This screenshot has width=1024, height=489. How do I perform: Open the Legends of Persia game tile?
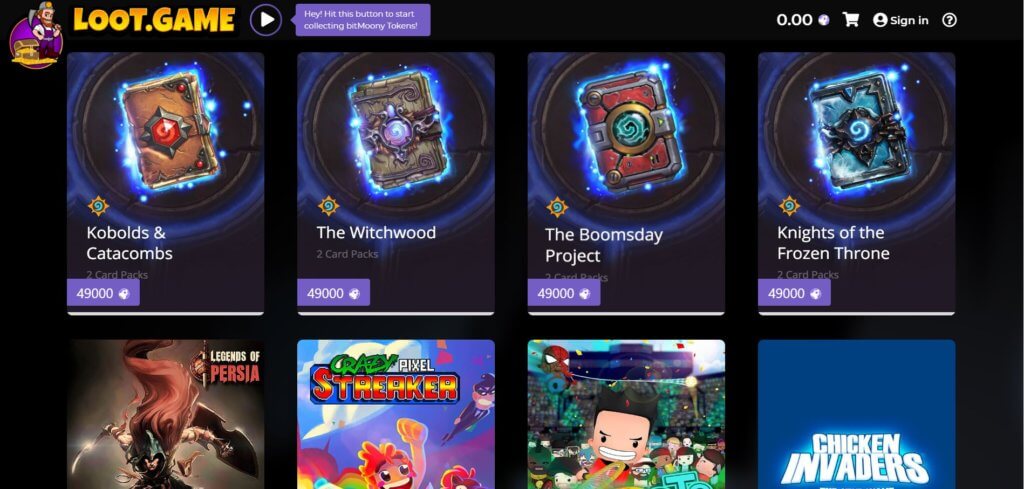pos(165,415)
